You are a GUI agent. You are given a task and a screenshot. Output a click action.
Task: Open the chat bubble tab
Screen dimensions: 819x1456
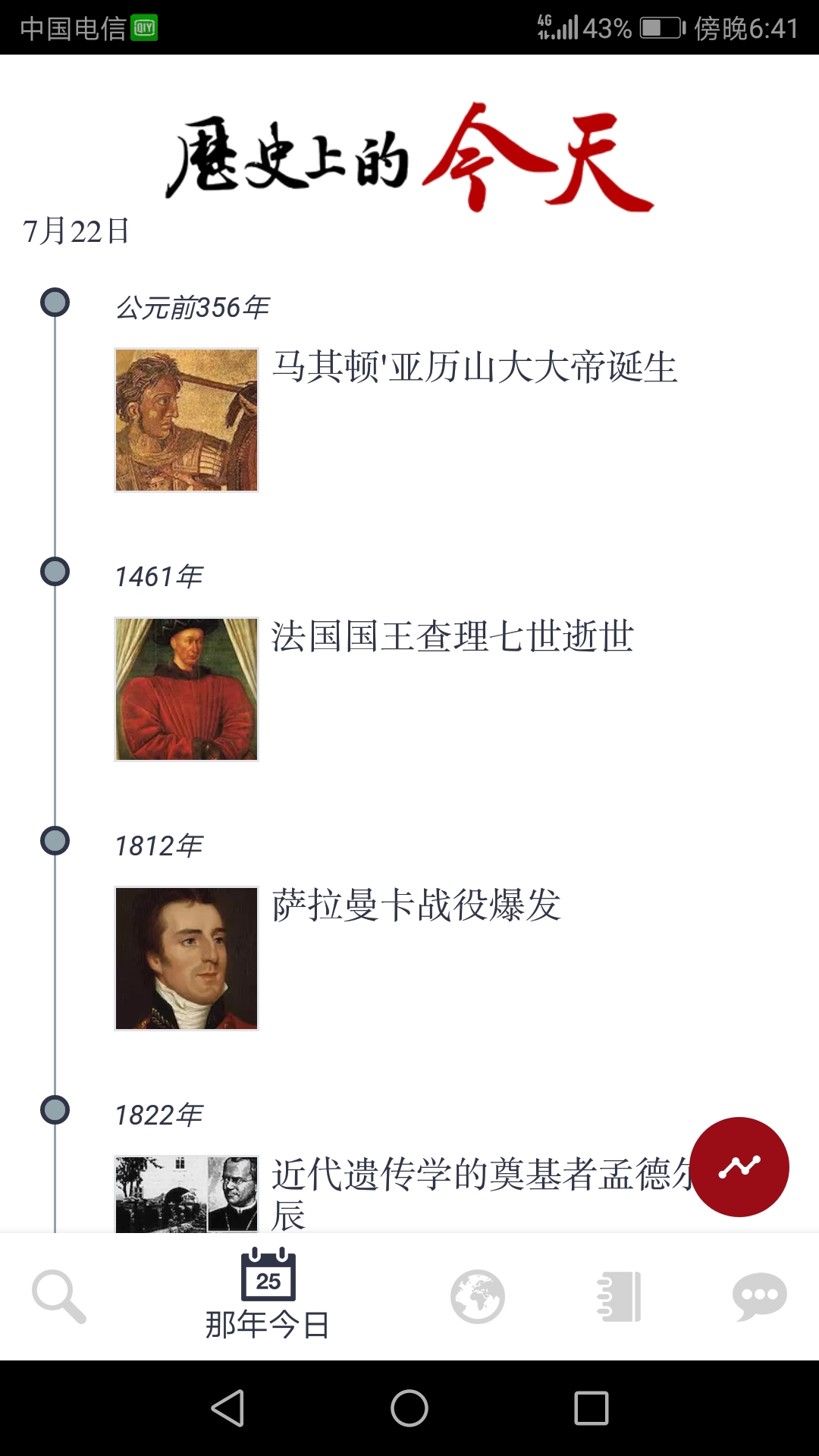(x=759, y=1297)
